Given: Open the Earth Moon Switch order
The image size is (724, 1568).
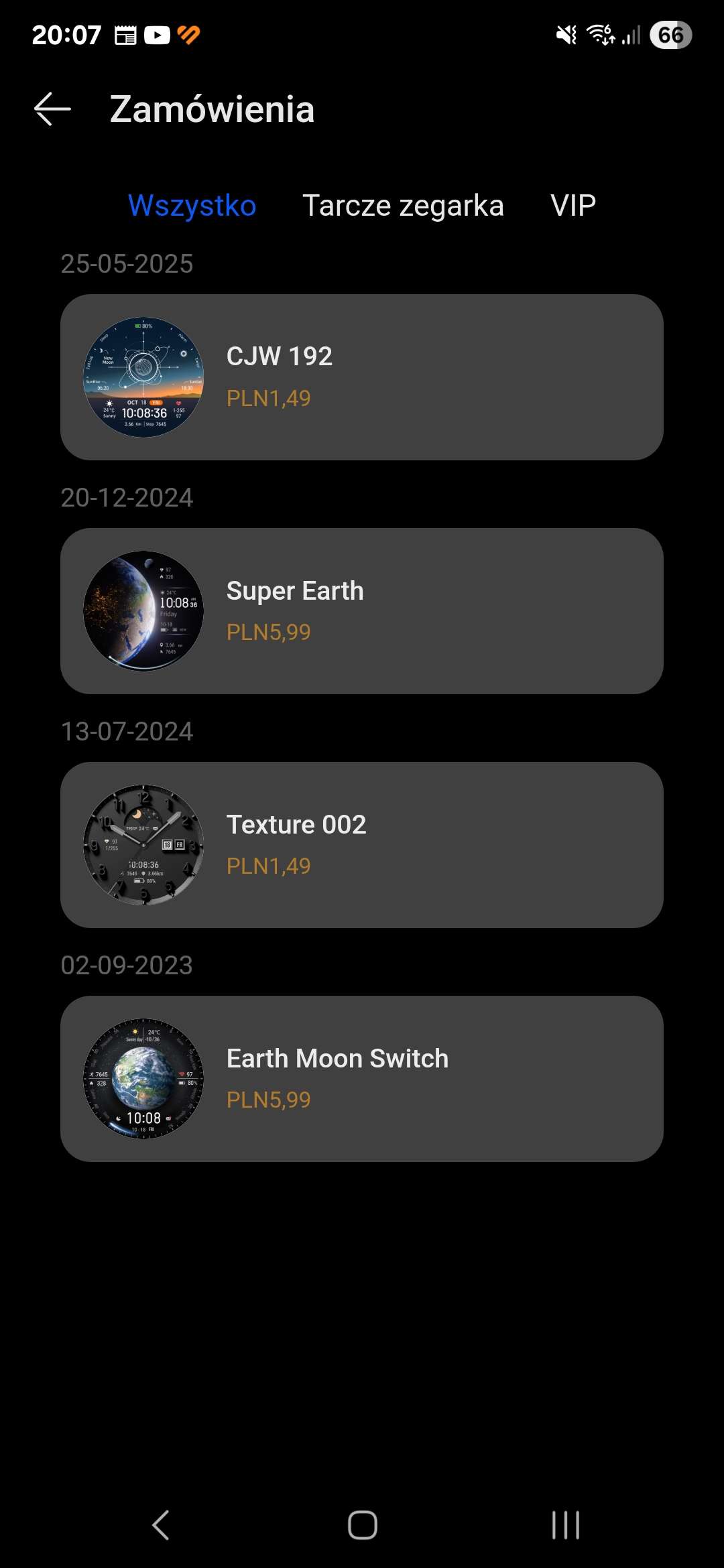Looking at the screenshot, I should coord(362,1079).
